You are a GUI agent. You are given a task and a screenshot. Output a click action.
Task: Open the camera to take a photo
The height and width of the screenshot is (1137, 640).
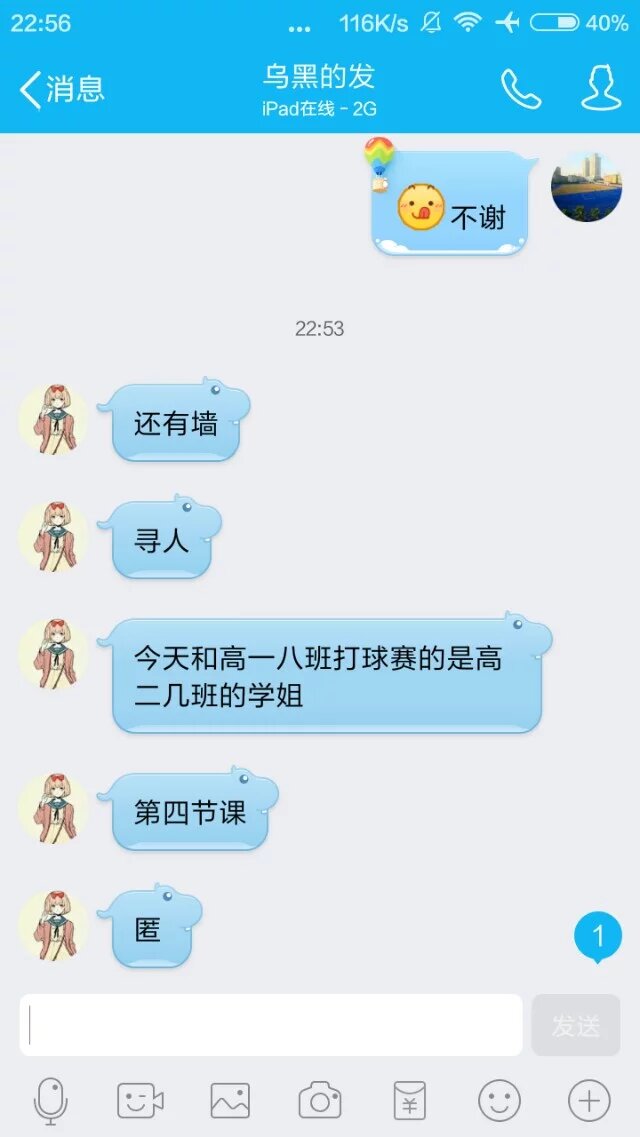(320, 1101)
